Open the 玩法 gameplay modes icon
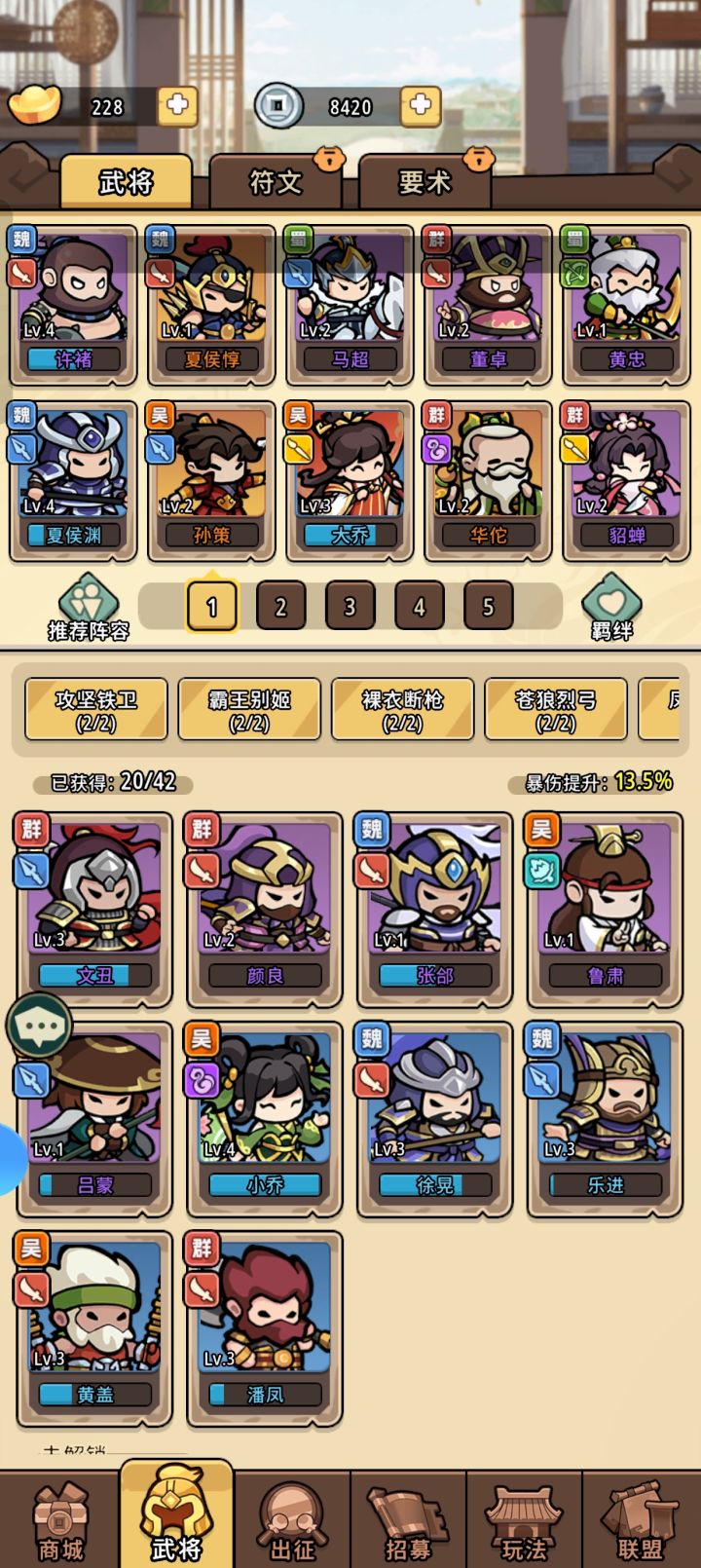 526,1519
